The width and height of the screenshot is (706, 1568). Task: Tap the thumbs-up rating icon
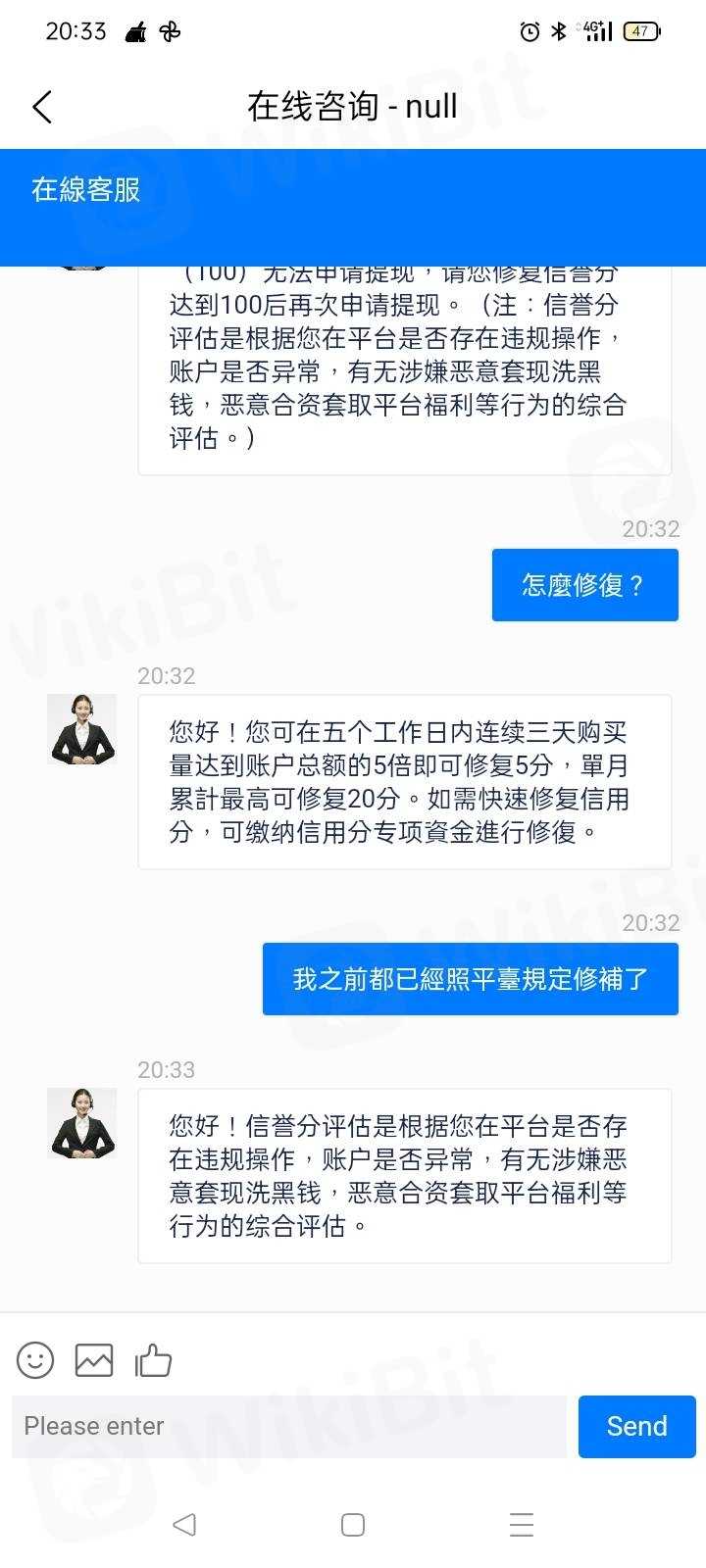(153, 1360)
